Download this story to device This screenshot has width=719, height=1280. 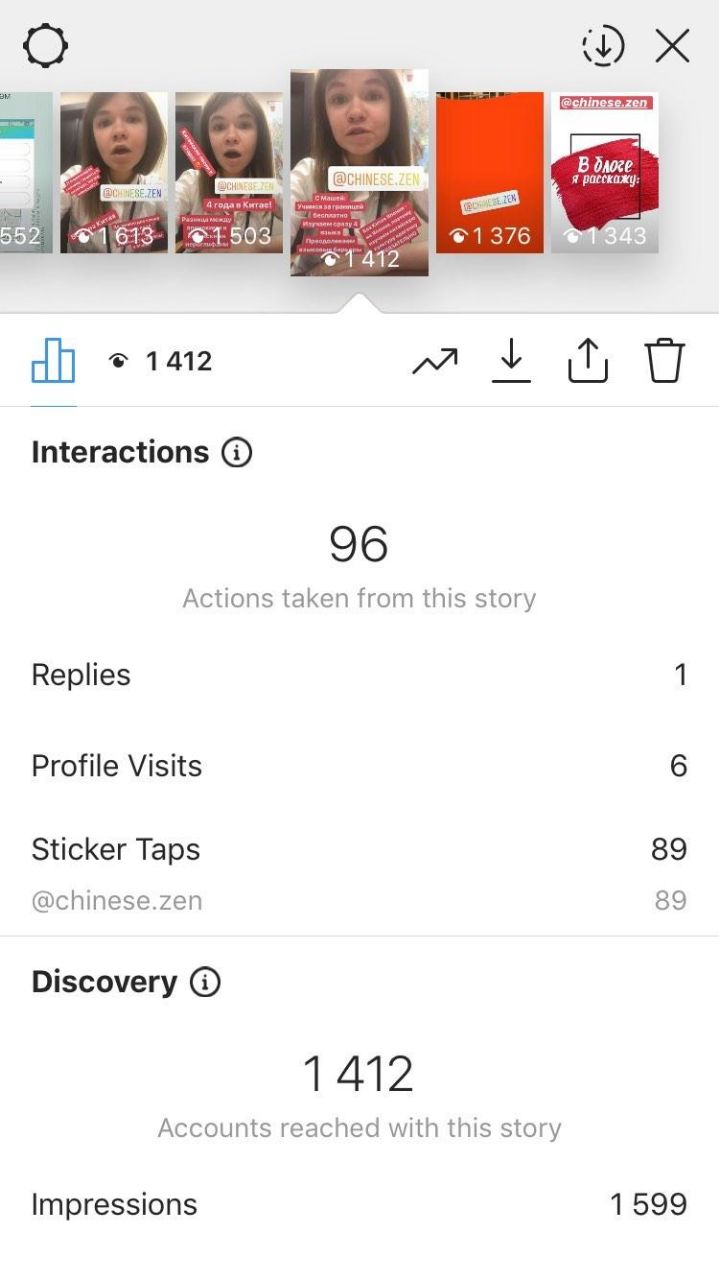pos(511,360)
